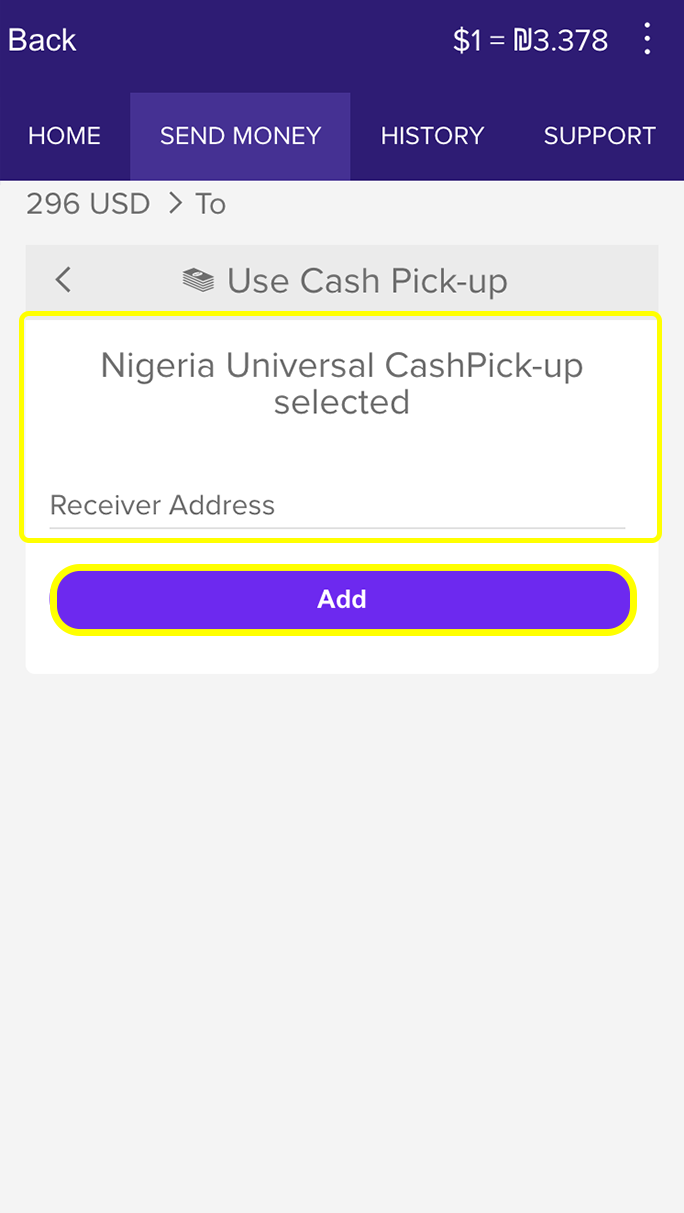Tap the Back button in the header
The height and width of the screenshot is (1213, 684).
click(42, 40)
